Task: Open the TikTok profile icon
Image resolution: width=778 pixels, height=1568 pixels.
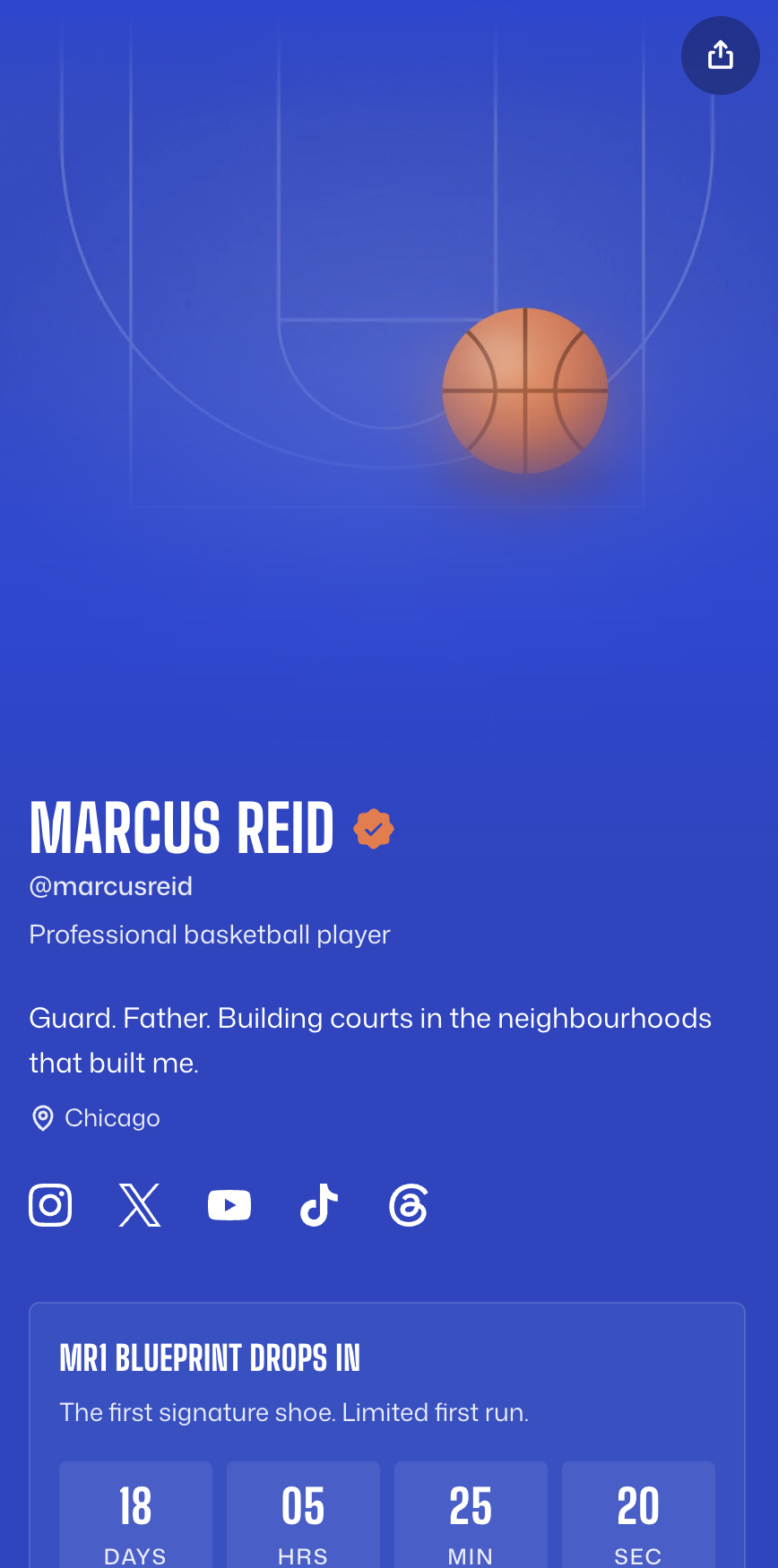Action: click(x=319, y=1205)
